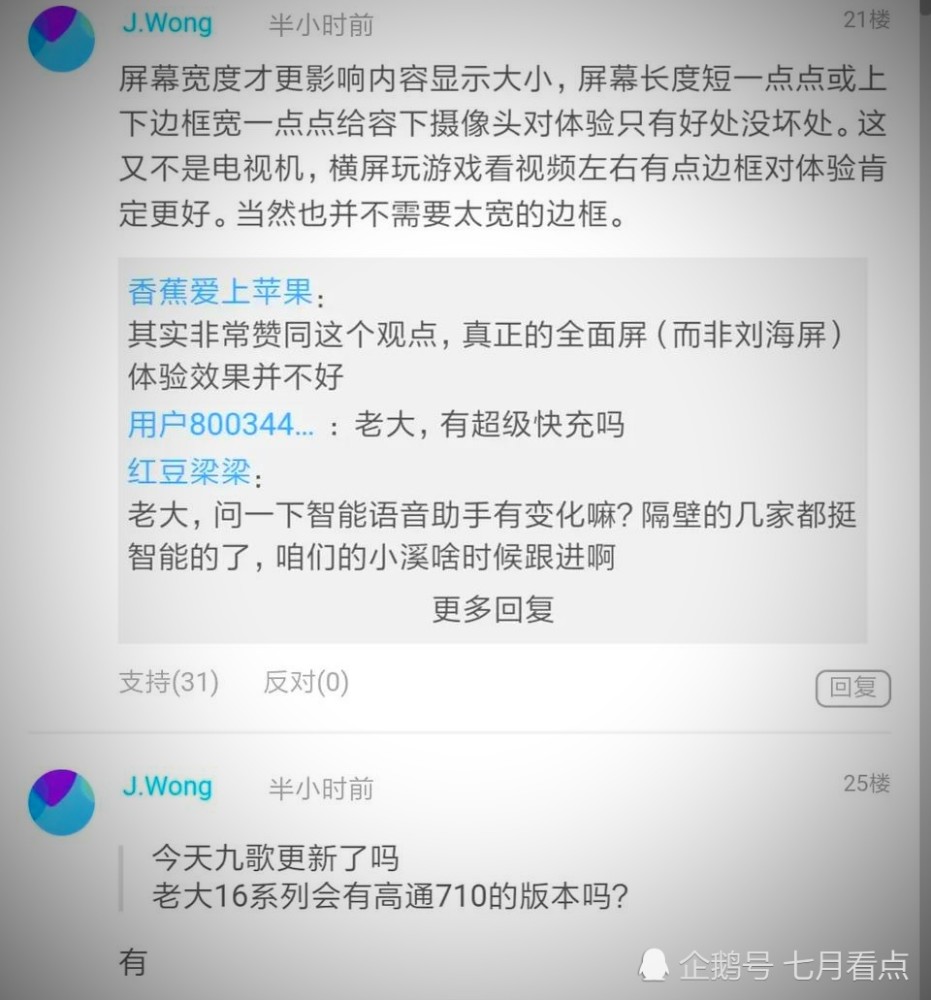931x1000 pixels.
Task: Tap the 支持 upvote counter showing 31
Action: [168, 683]
